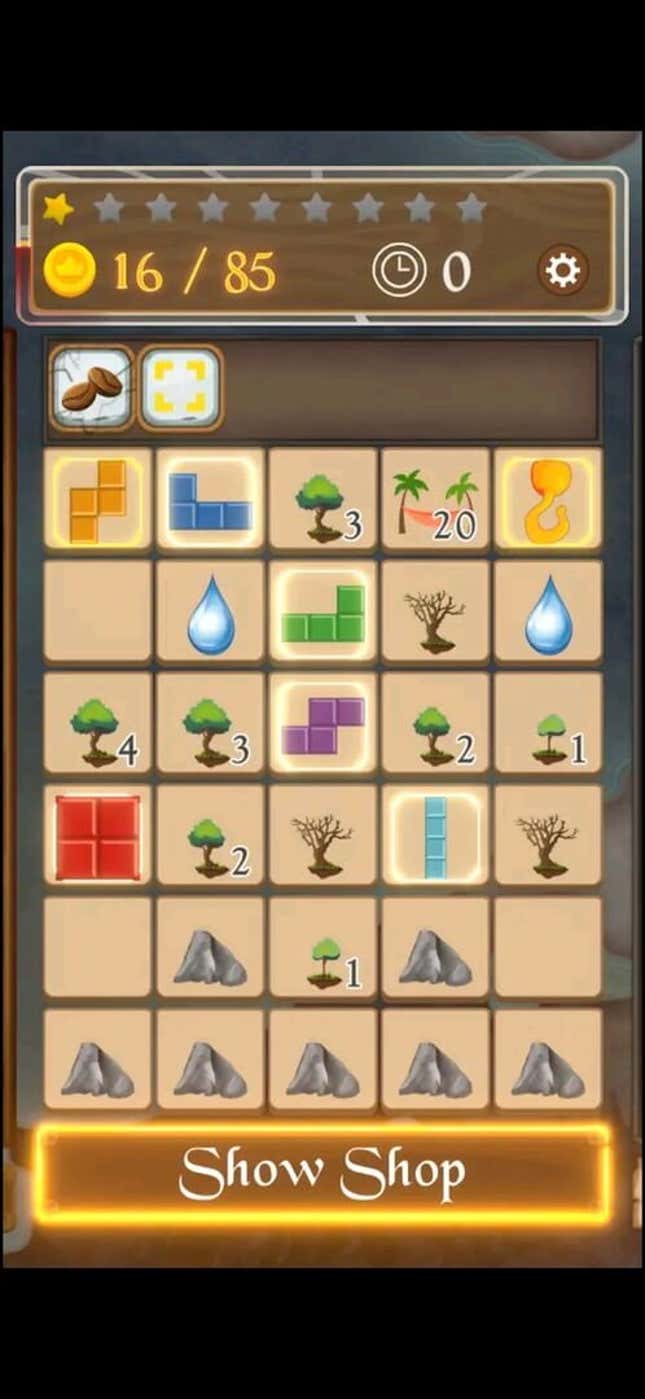Open the settings gear
This screenshot has width=645, height=1399.
pos(563,271)
